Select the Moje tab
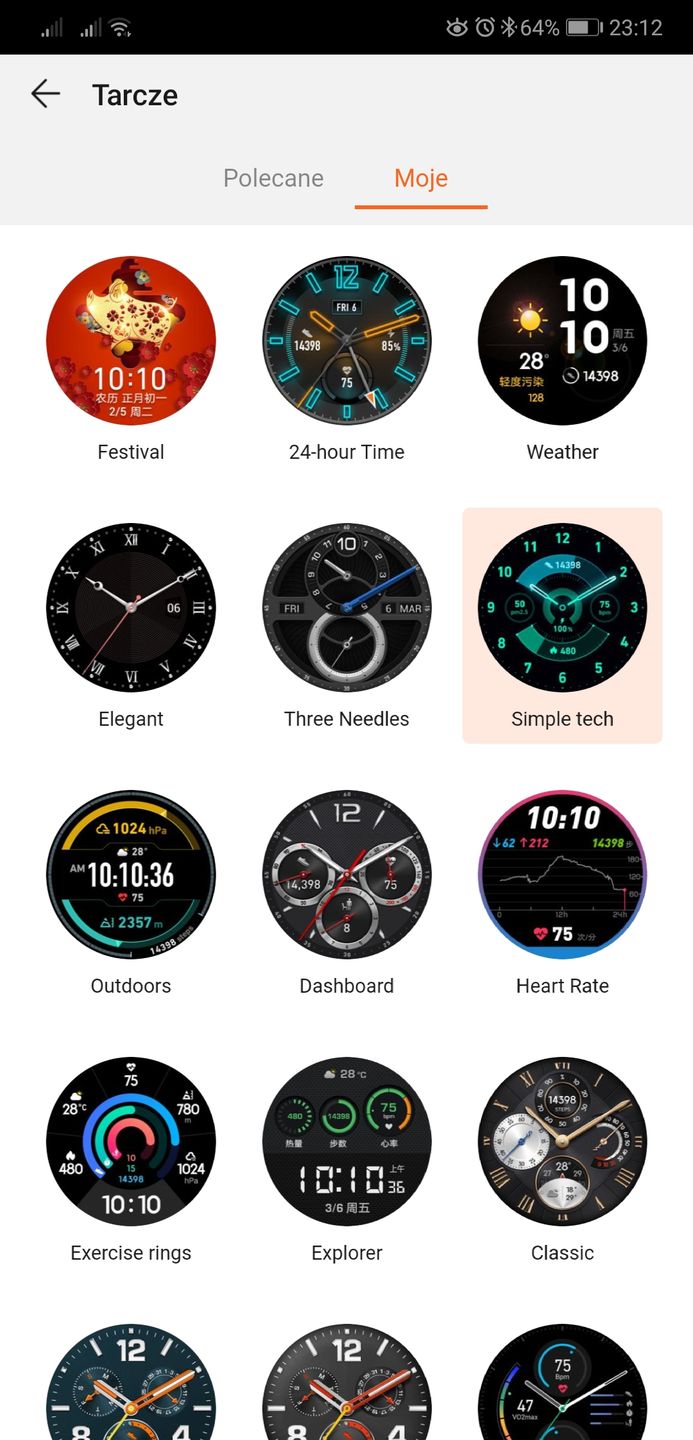This screenshot has height=1440, width=693. 420,178
